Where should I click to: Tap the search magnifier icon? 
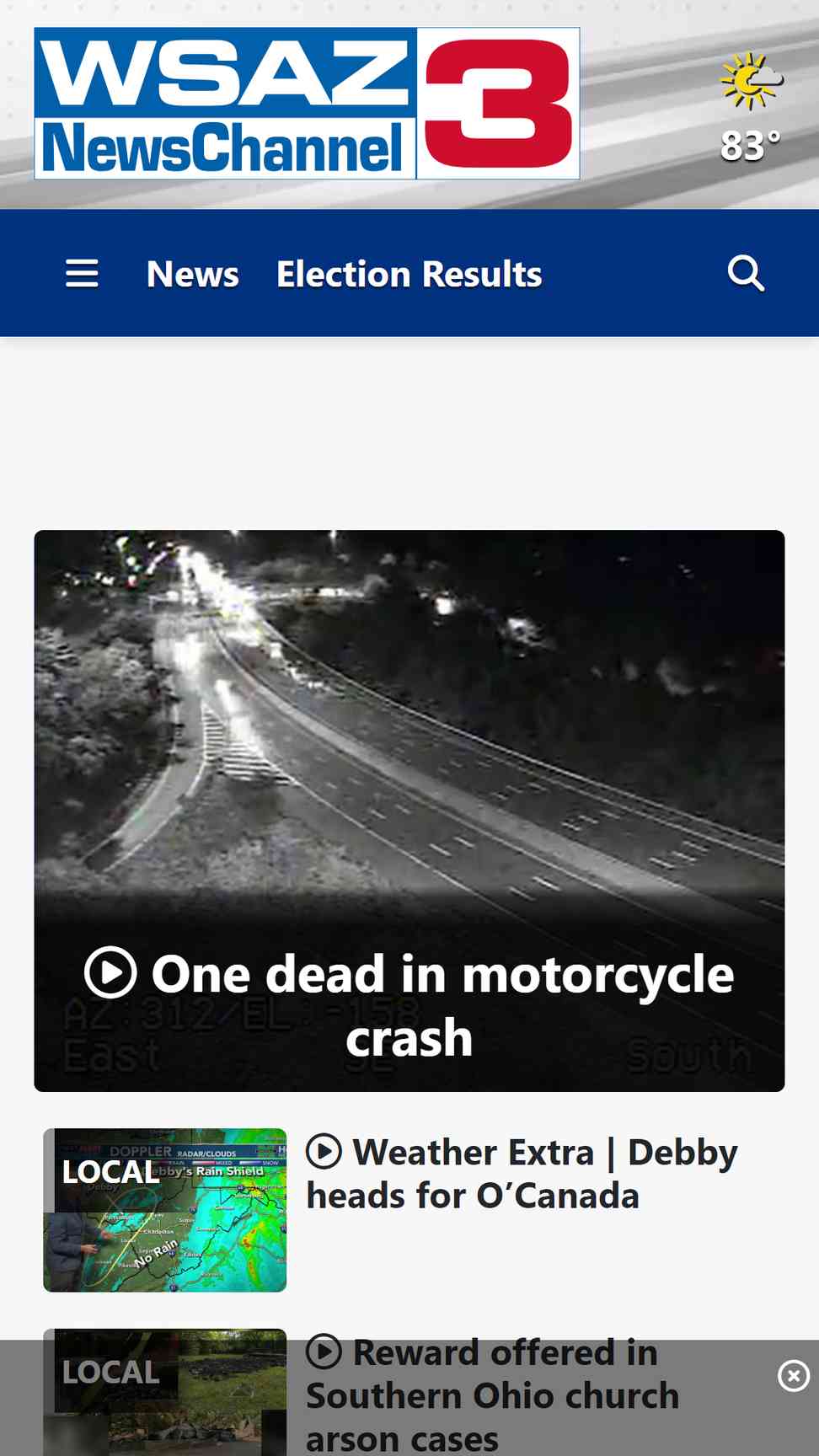pos(746,274)
